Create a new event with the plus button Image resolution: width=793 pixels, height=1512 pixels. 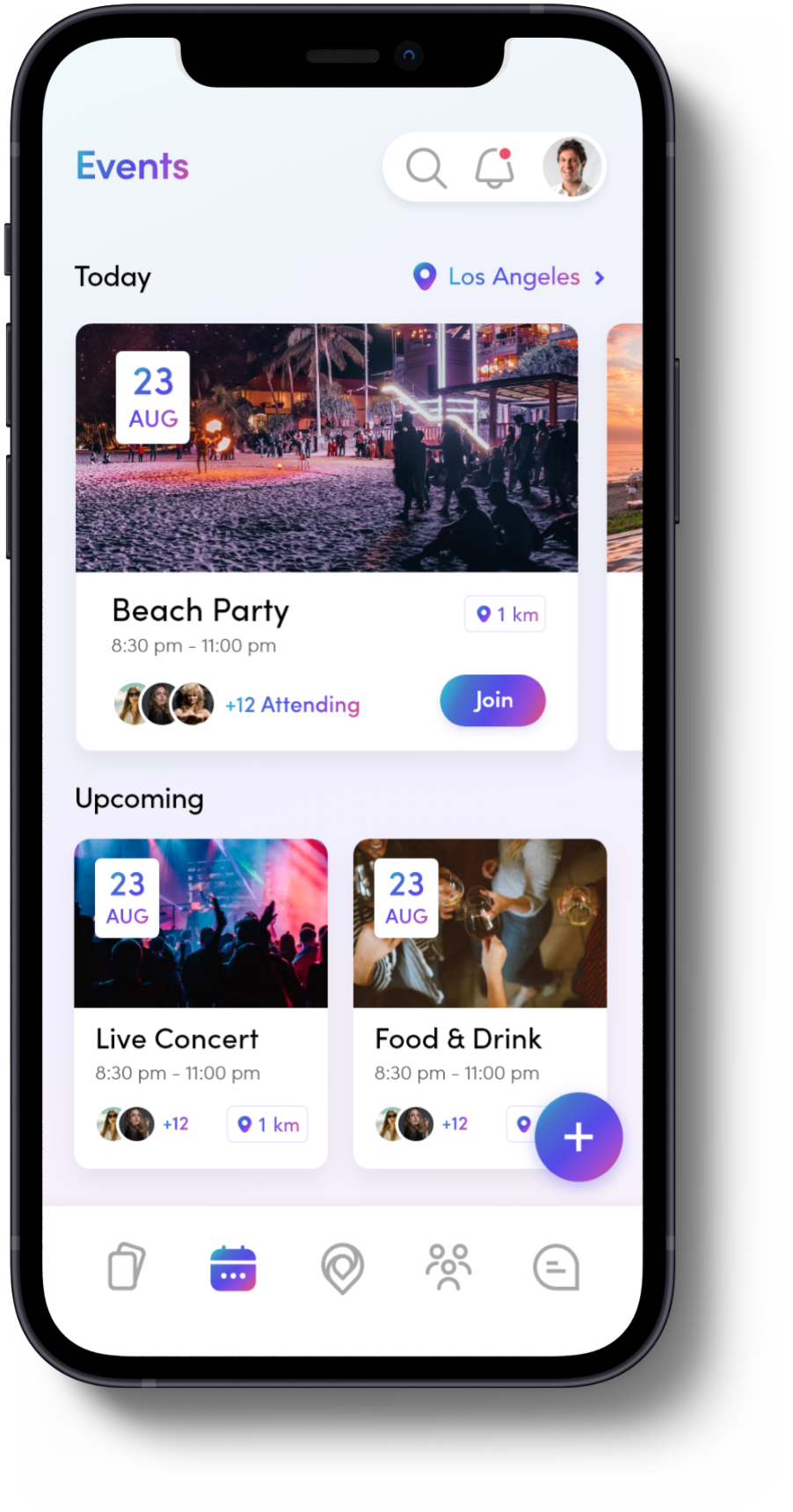point(578,1137)
